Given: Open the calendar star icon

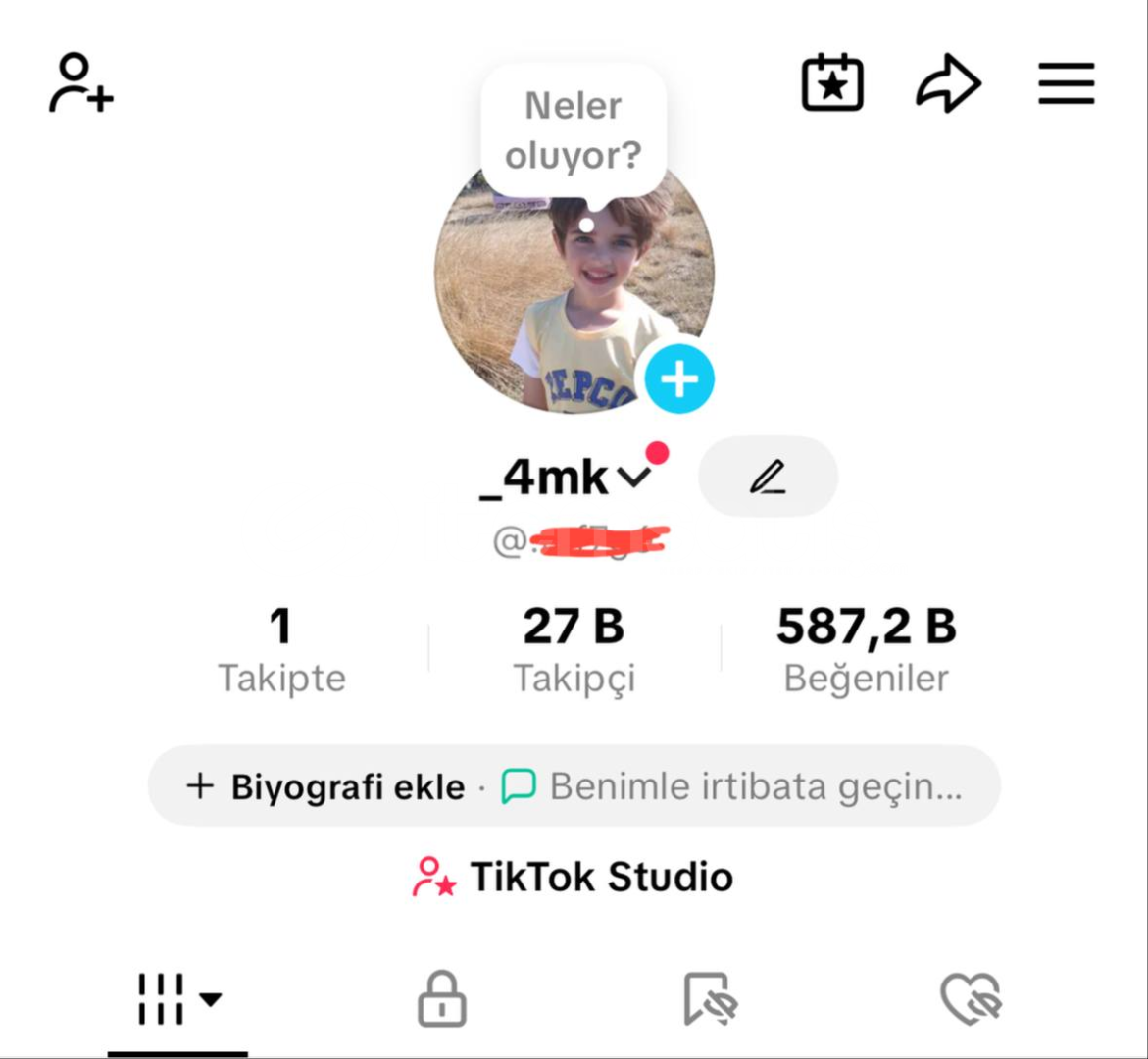Looking at the screenshot, I should [x=832, y=83].
